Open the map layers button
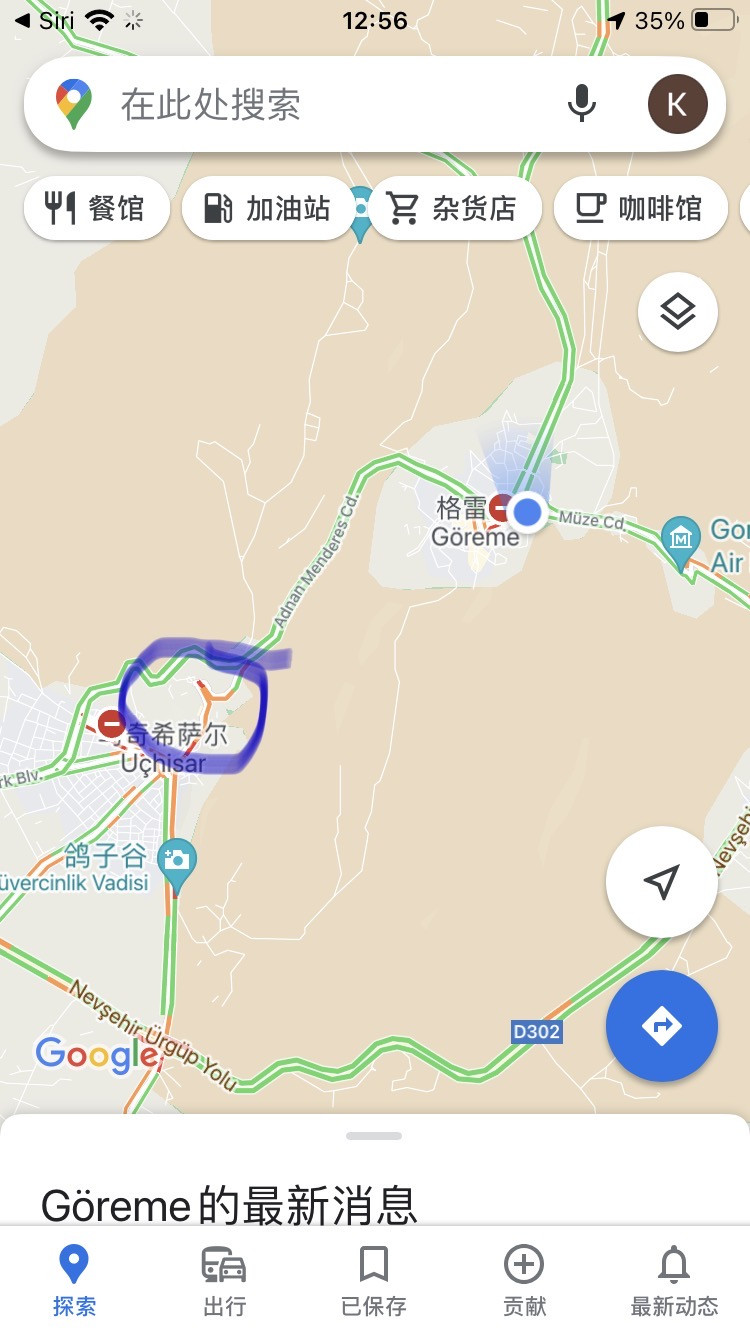 (677, 312)
